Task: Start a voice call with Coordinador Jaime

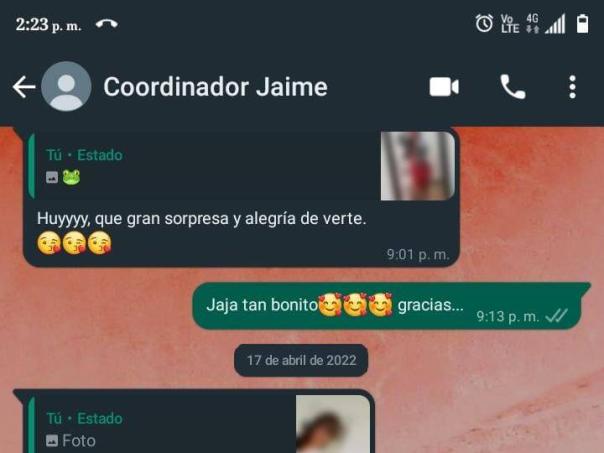Action: [x=512, y=87]
